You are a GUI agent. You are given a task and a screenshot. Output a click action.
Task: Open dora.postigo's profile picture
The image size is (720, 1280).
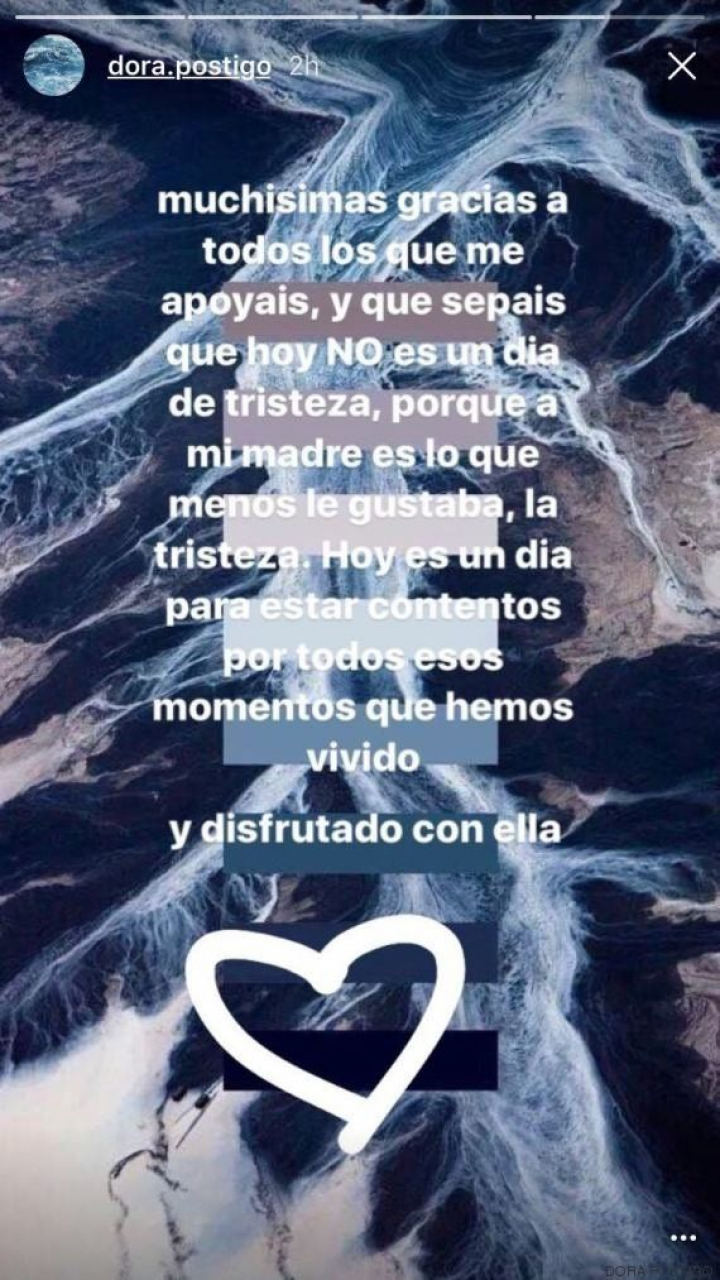pos(53,66)
